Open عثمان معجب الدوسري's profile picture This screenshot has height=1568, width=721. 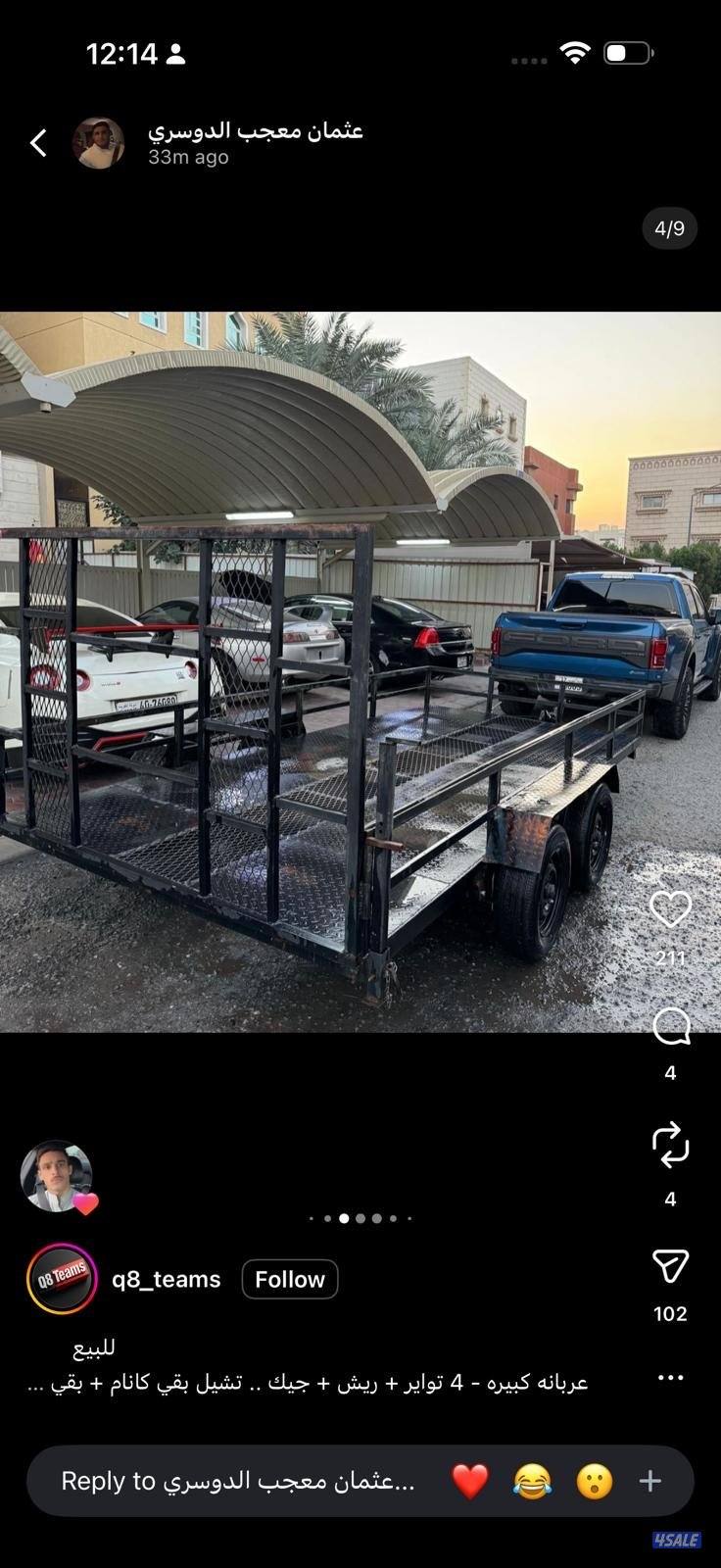(x=98, y=143)
